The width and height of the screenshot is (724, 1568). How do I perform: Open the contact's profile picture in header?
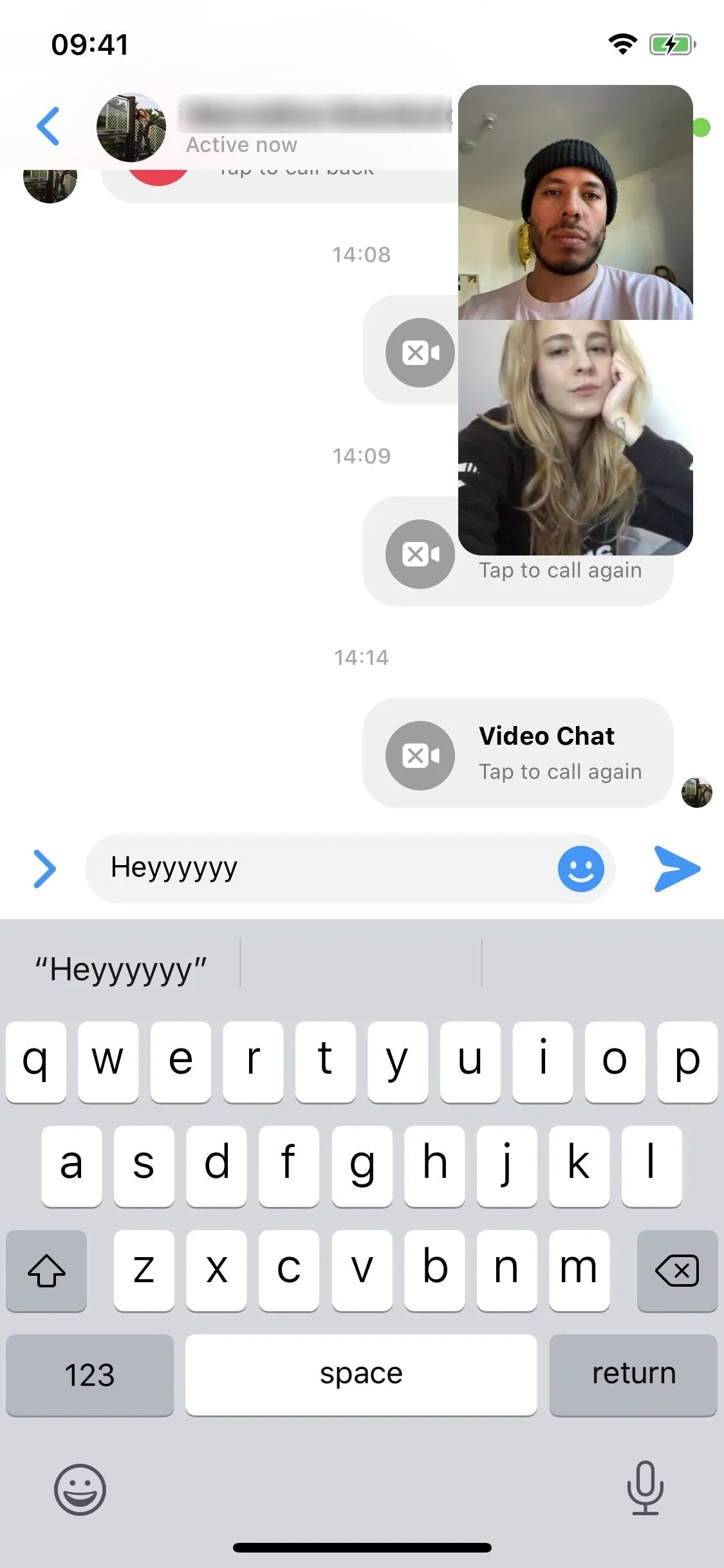click(131, 127)
